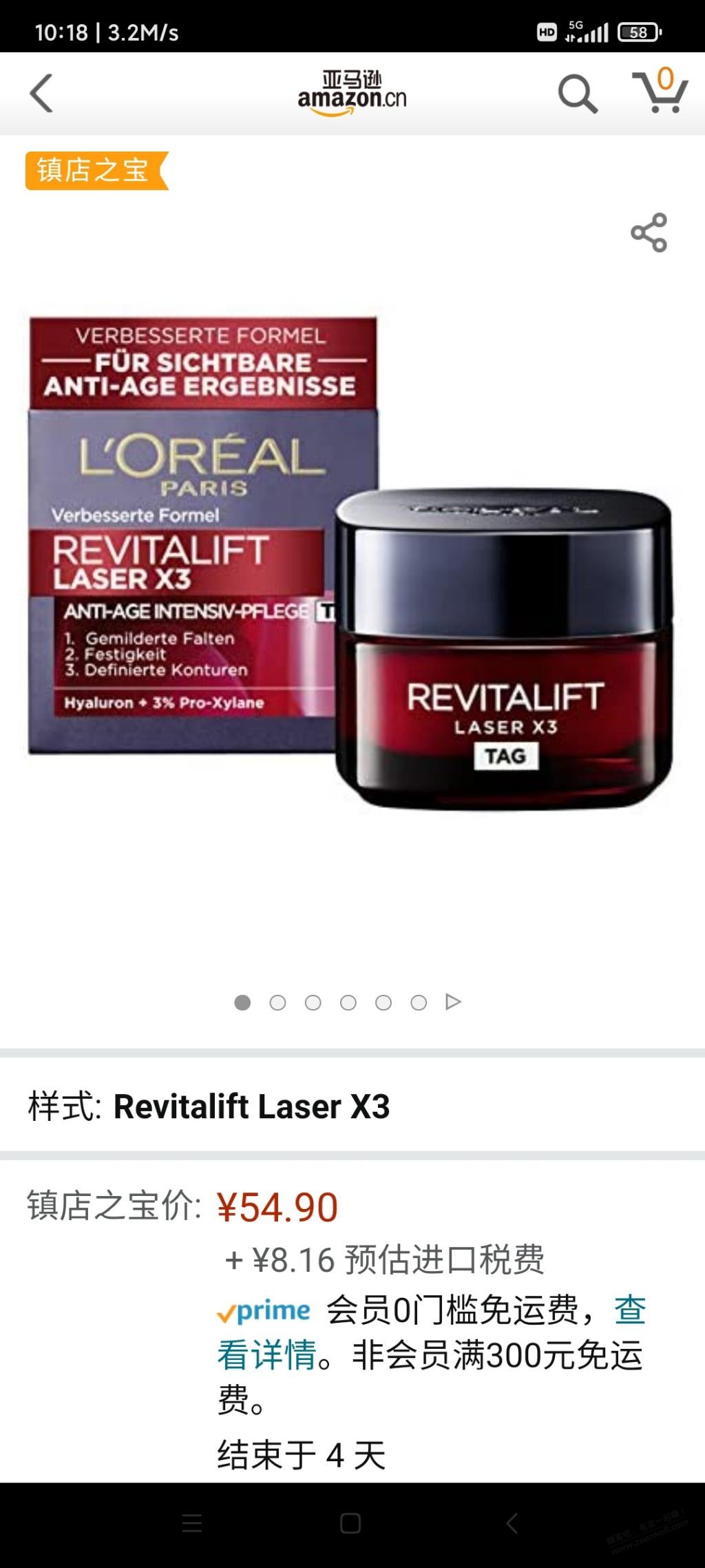Open the Amazon.cn home logo
This screenshot has width=705, height=1568.
click(352, 93)
